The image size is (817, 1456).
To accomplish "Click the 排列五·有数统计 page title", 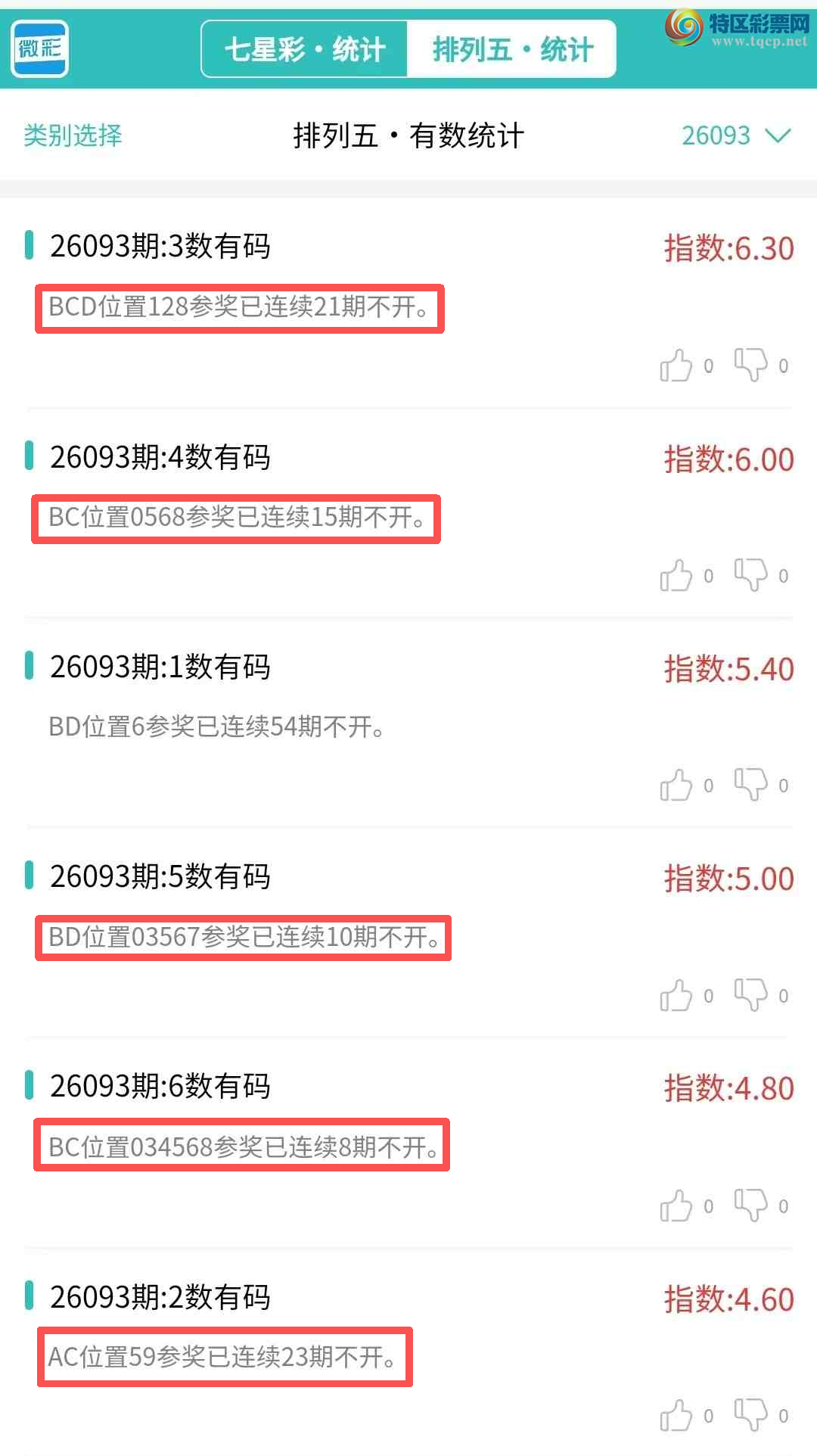I will pyautogui.click(x=408, y=136).
